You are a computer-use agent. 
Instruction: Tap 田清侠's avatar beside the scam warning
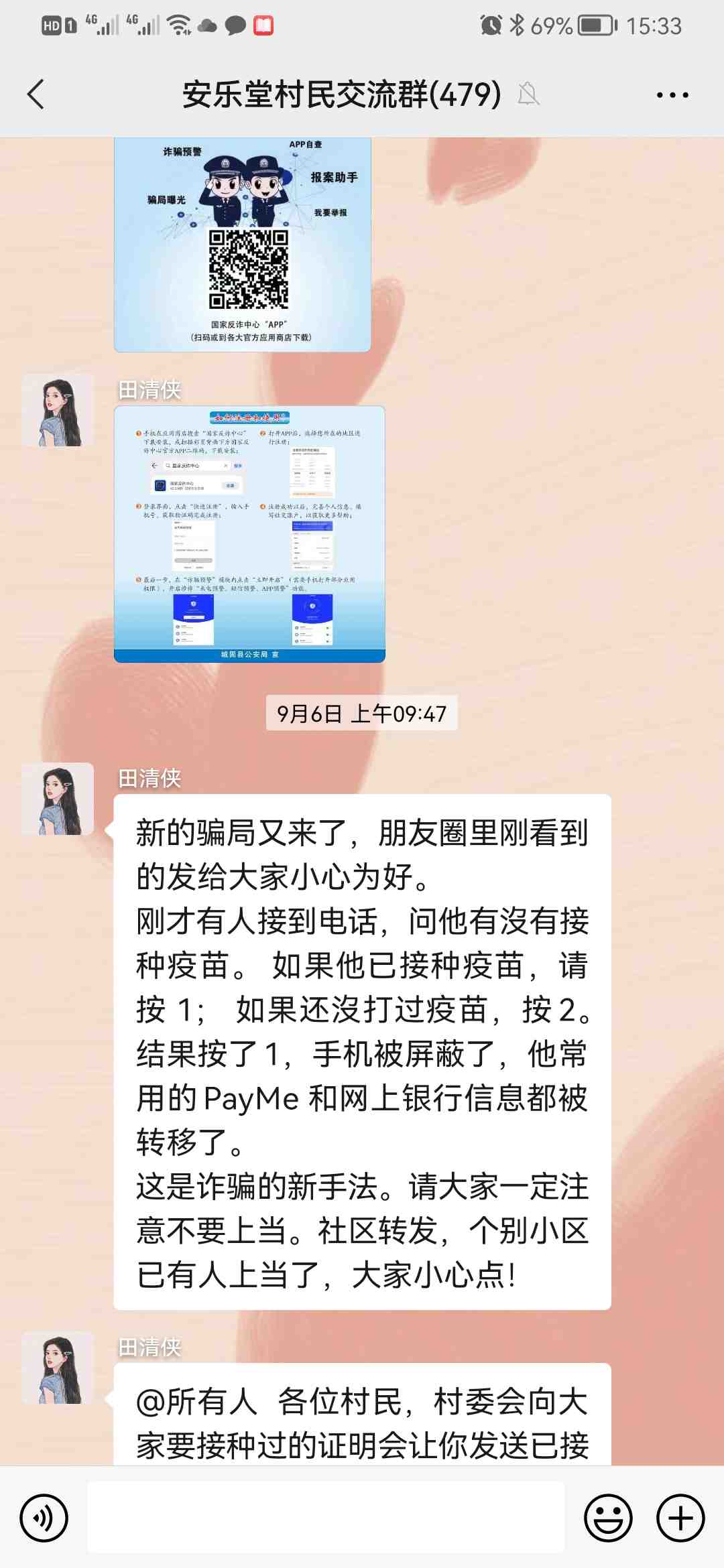(58, 799)
